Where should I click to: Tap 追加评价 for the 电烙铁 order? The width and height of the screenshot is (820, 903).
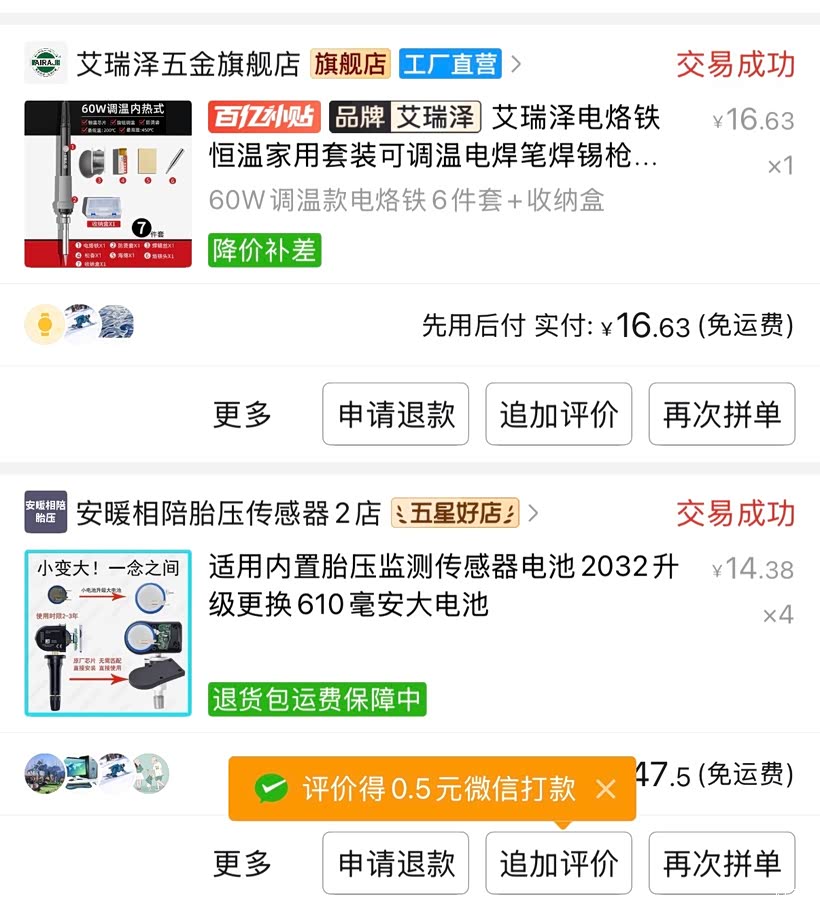559,414
